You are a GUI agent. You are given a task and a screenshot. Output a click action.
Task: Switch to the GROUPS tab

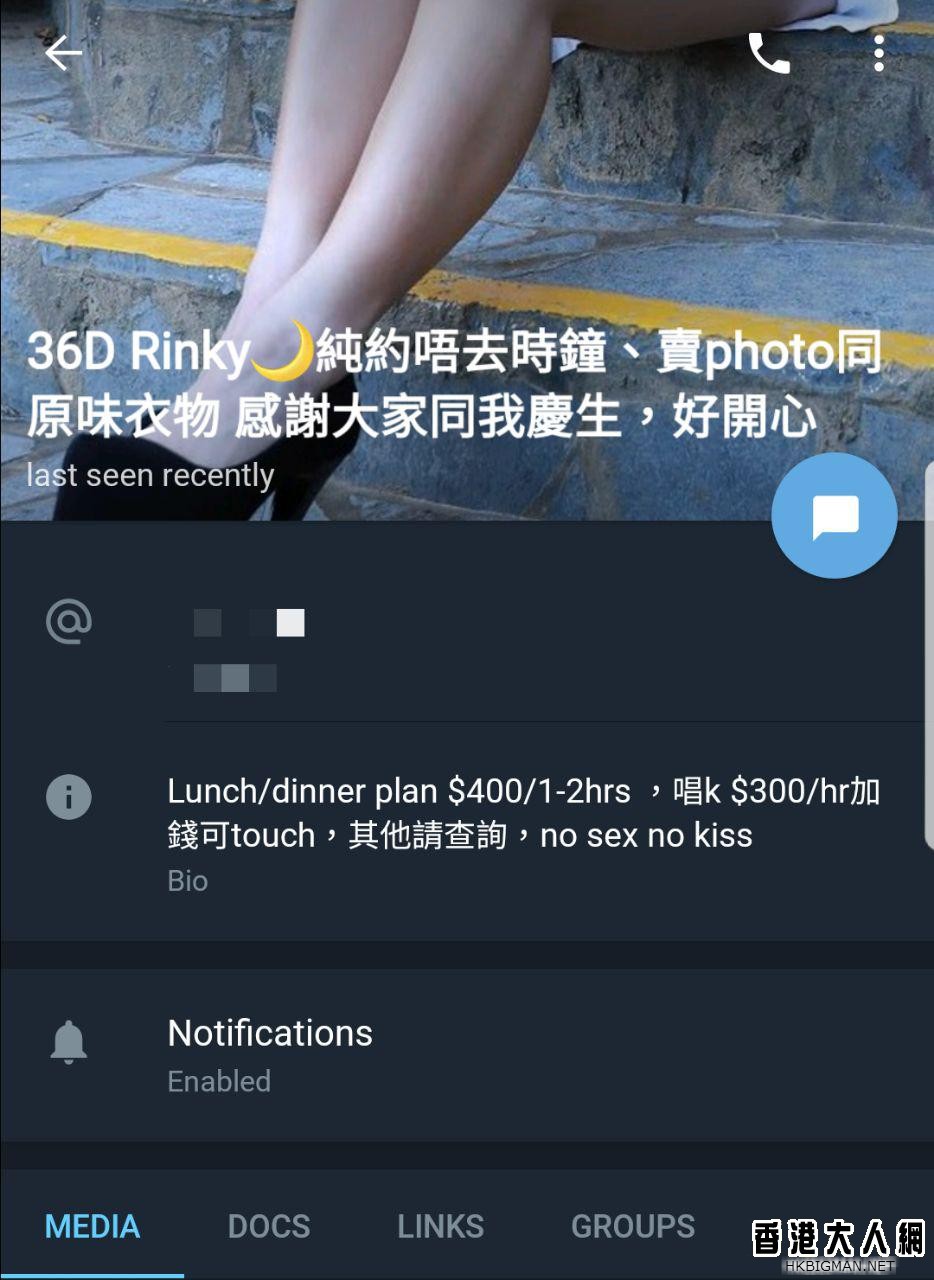click(633, 1226)
